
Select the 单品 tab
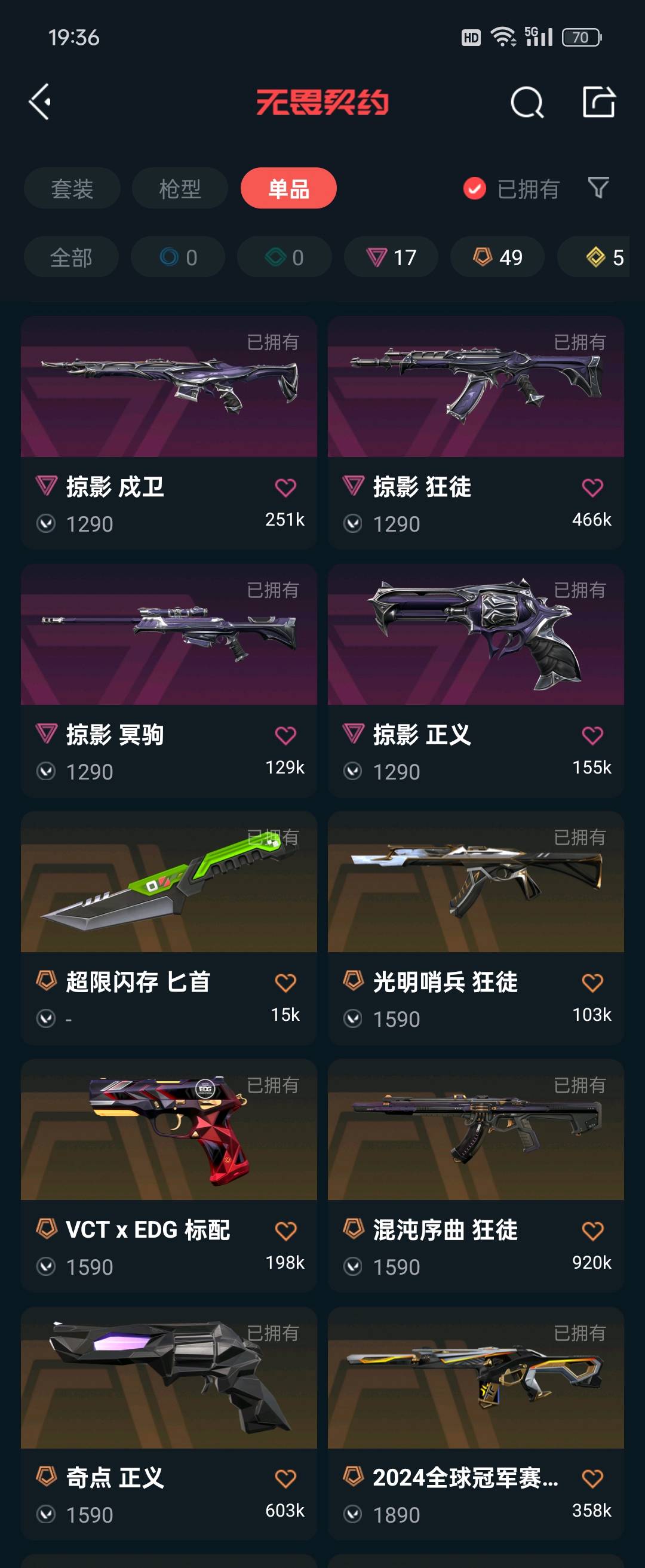(288, 189)
